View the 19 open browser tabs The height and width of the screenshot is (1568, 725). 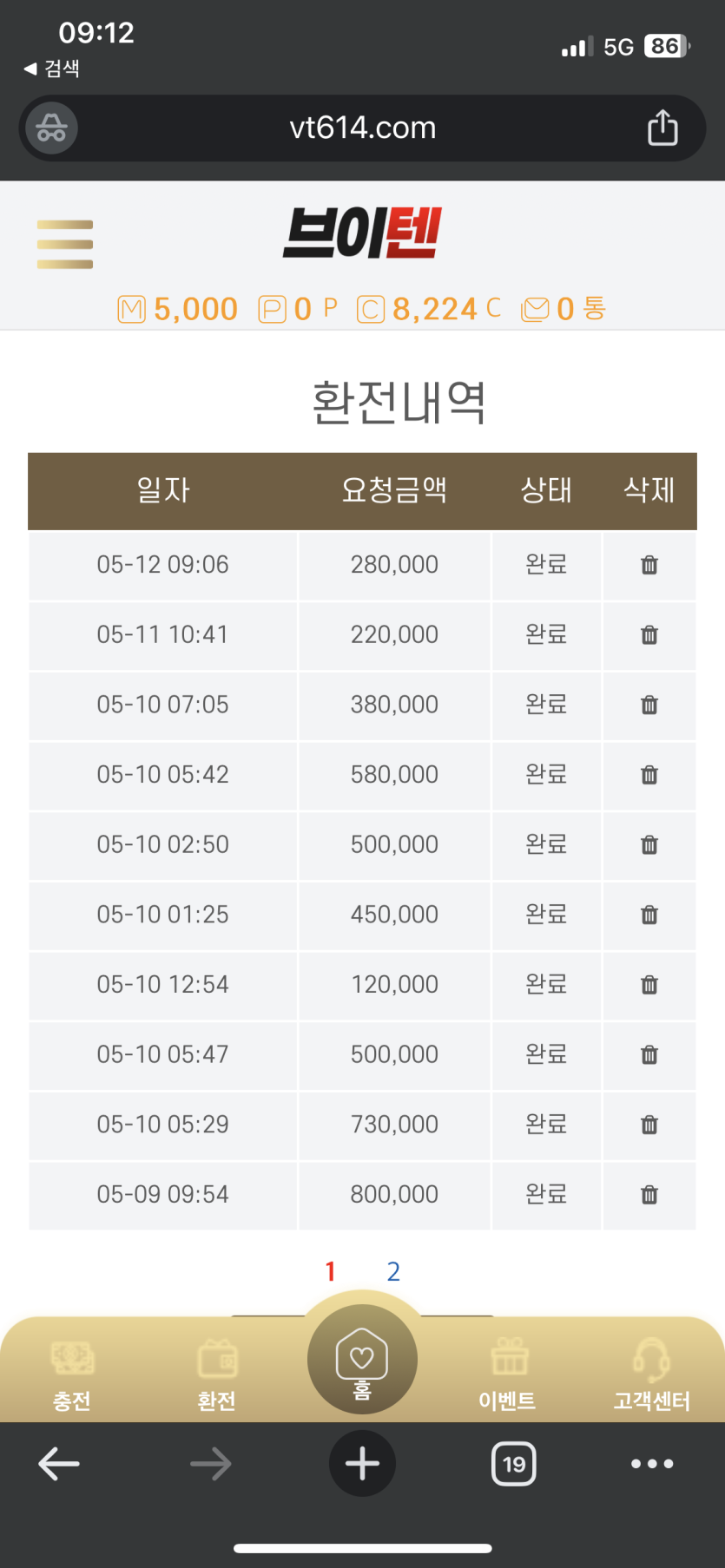pyautogui.click(x=514, y=1464)
